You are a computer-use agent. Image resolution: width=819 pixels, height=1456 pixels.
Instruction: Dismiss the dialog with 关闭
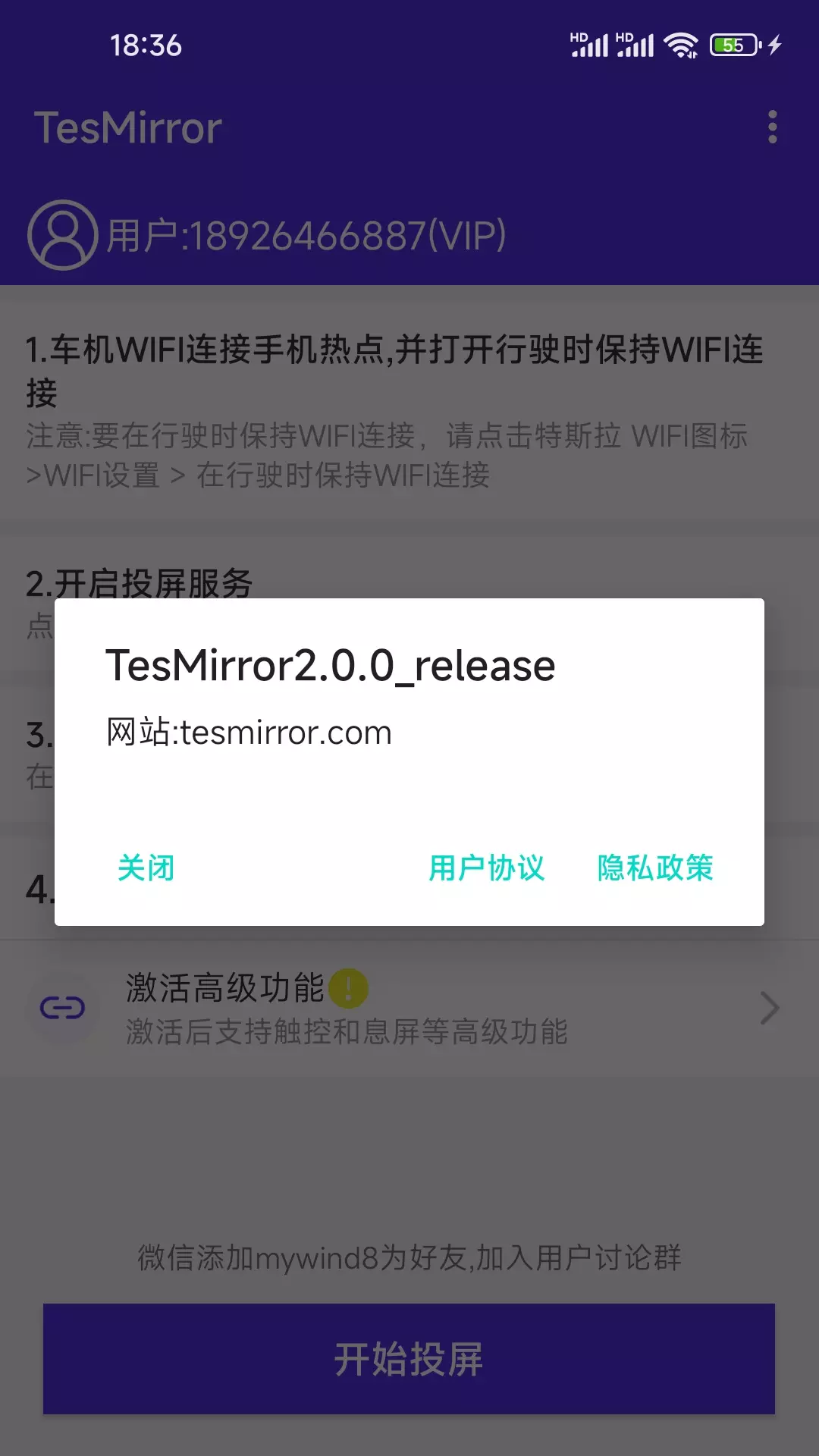coord(146,868)
